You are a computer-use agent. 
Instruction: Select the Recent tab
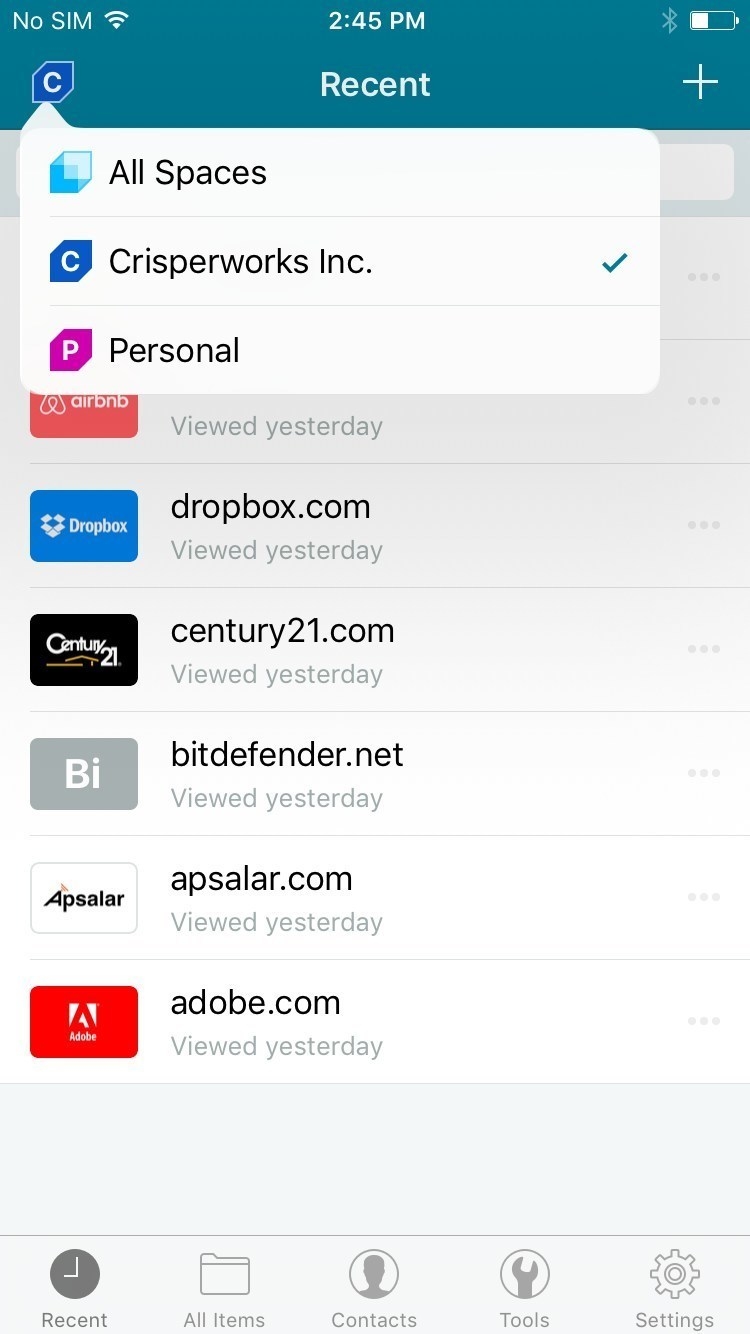coord(75,1289)
